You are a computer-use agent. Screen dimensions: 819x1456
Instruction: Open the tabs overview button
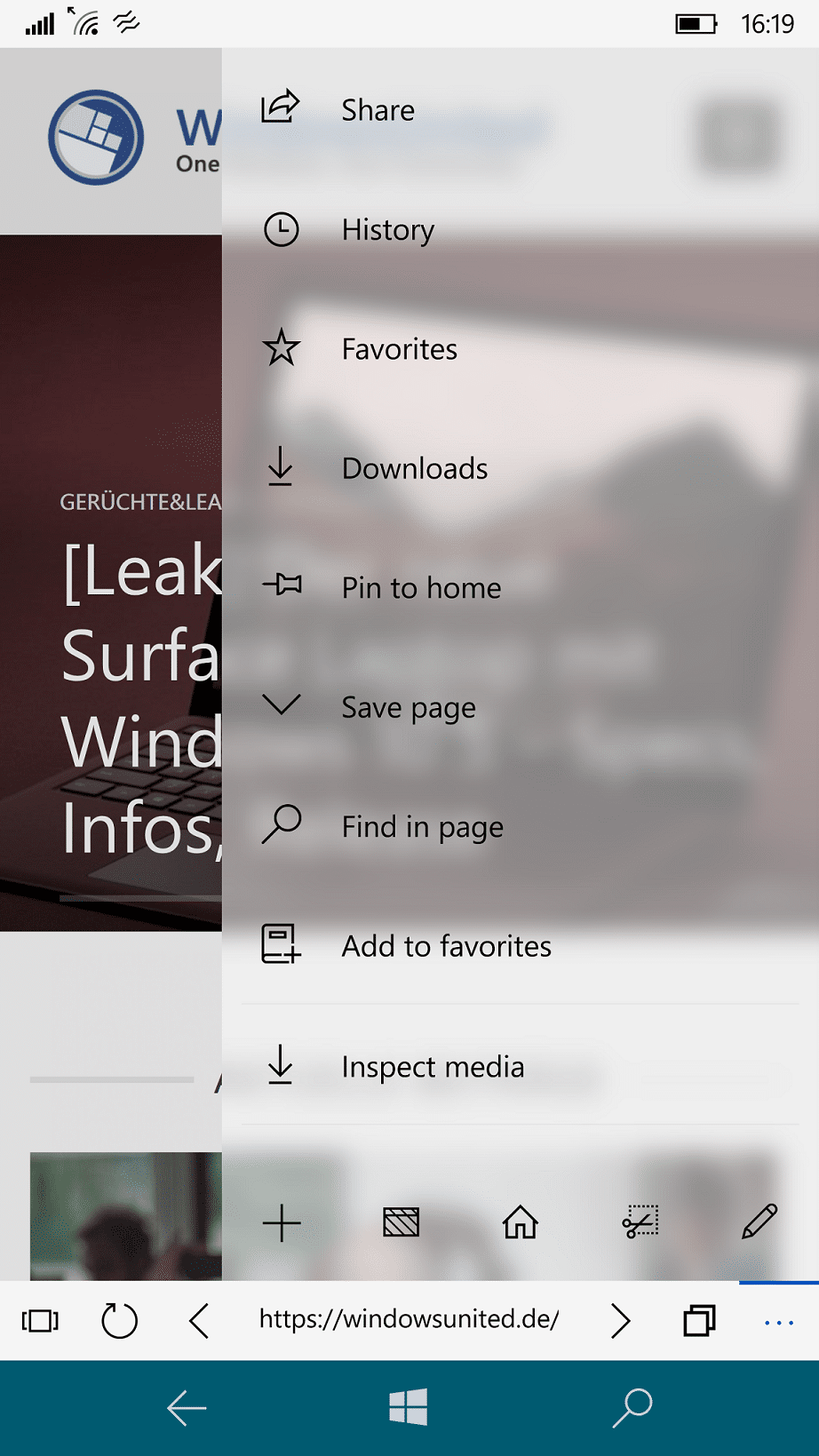(x=700, y=1321)
